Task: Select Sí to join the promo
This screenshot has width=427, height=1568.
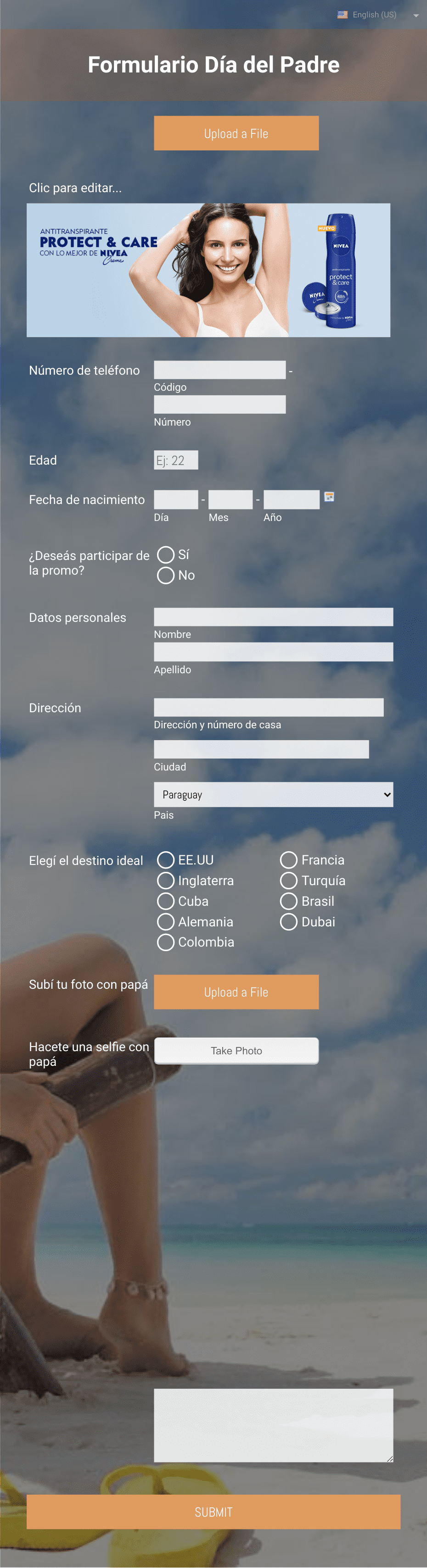Action: coord(166,554)
